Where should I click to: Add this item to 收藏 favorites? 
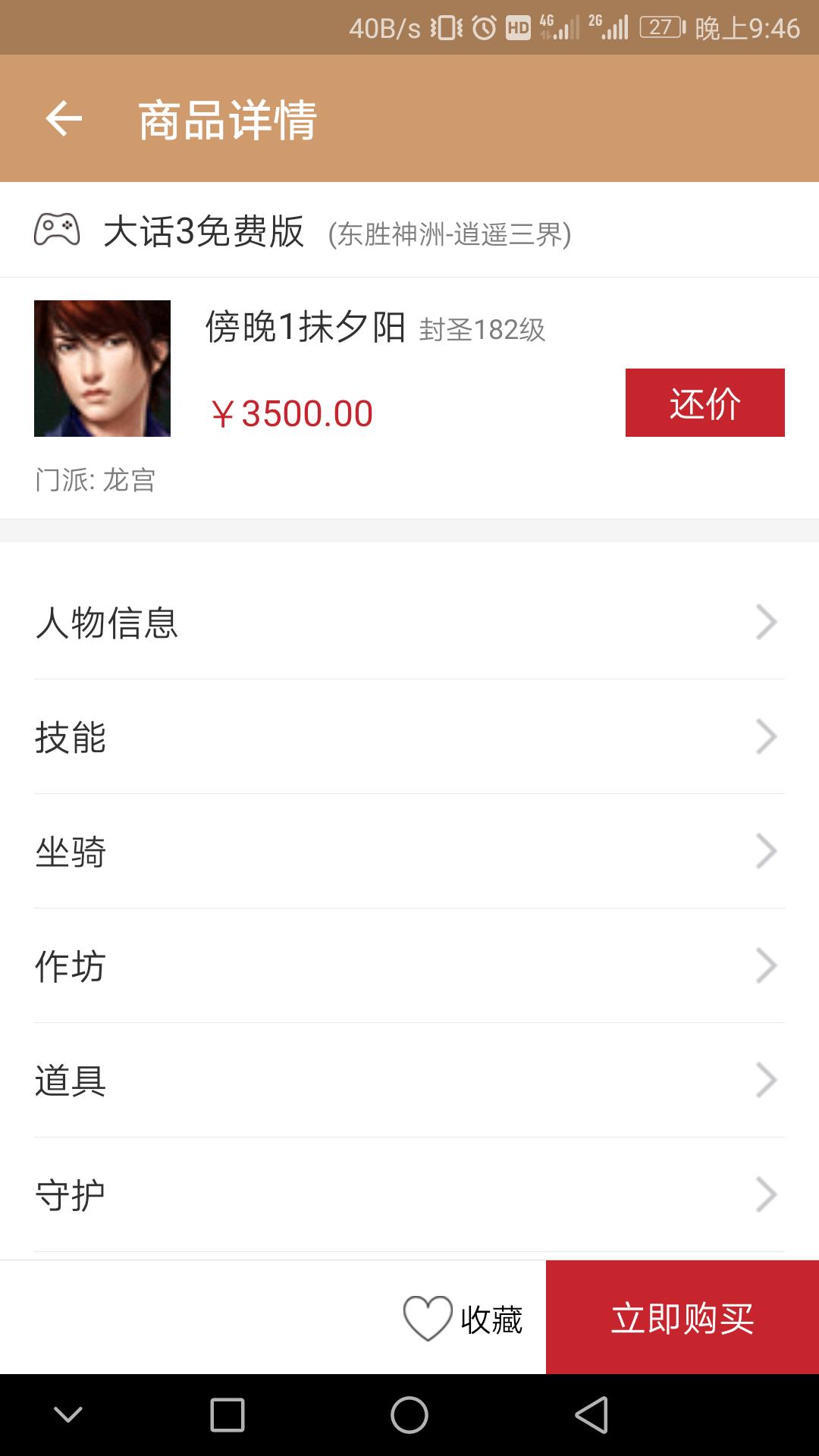pyautogui.click(x=463, y=1319)
